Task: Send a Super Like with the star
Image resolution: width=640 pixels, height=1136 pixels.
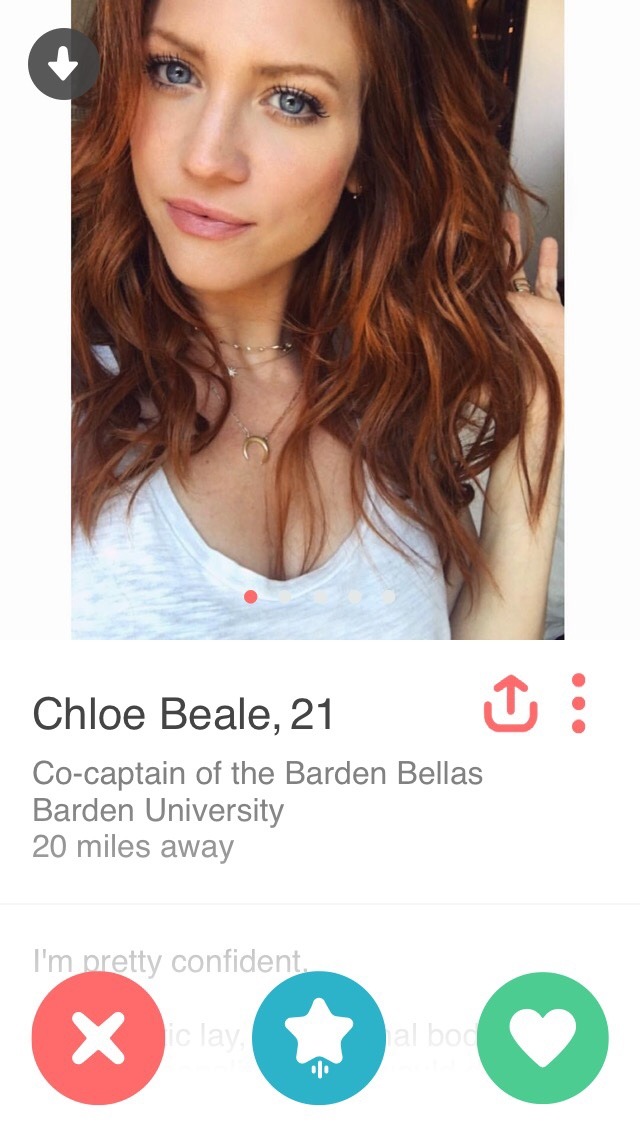Action: click(x=319, y=1037)
